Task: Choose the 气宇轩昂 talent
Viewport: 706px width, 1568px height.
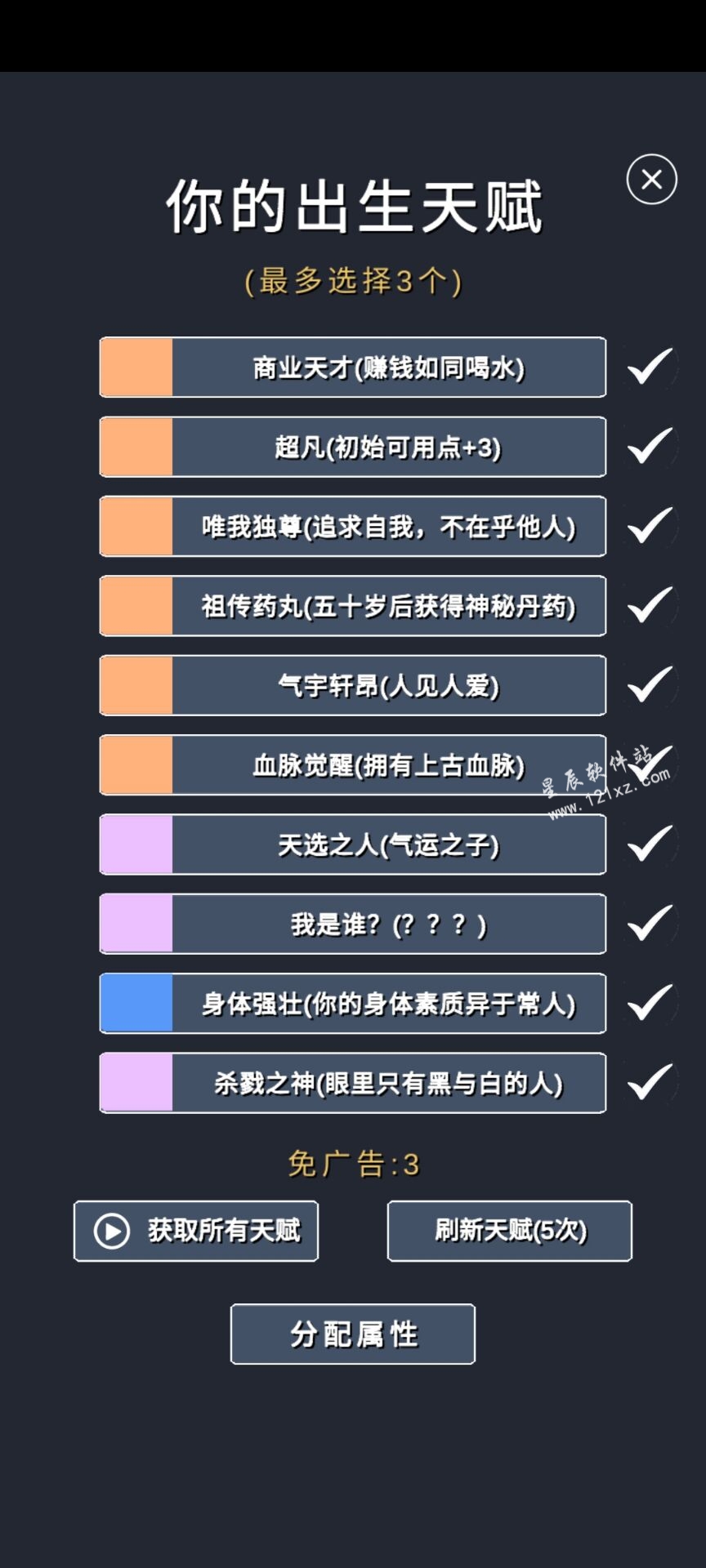Action: click(353, 685)
